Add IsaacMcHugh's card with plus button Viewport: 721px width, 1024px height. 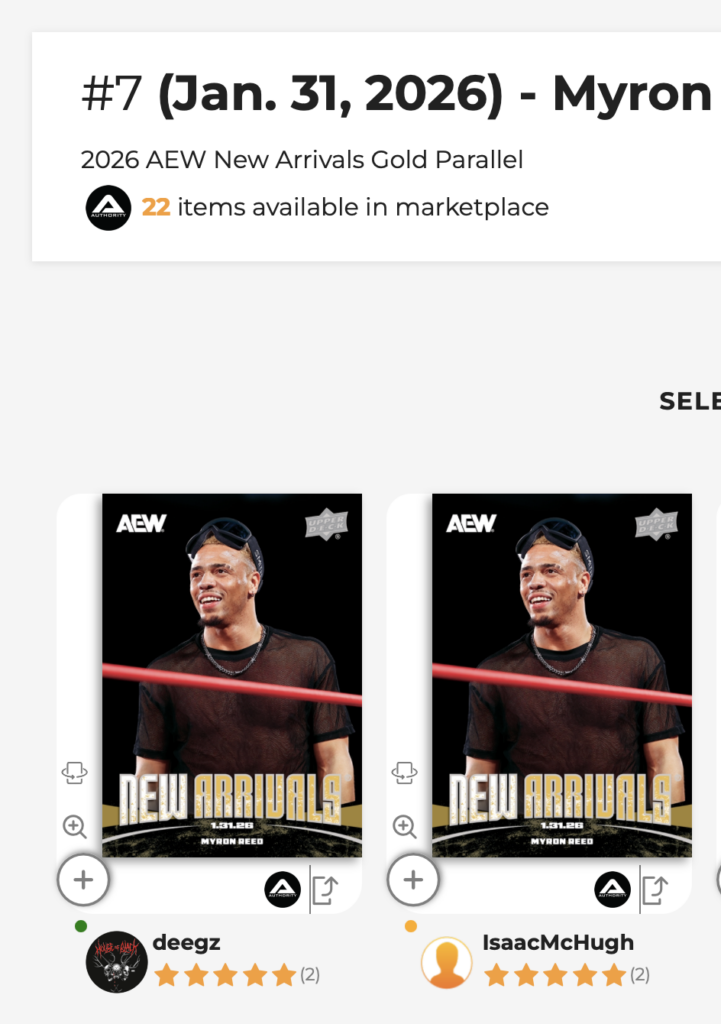pyautogui.click(x=412, y=880)
